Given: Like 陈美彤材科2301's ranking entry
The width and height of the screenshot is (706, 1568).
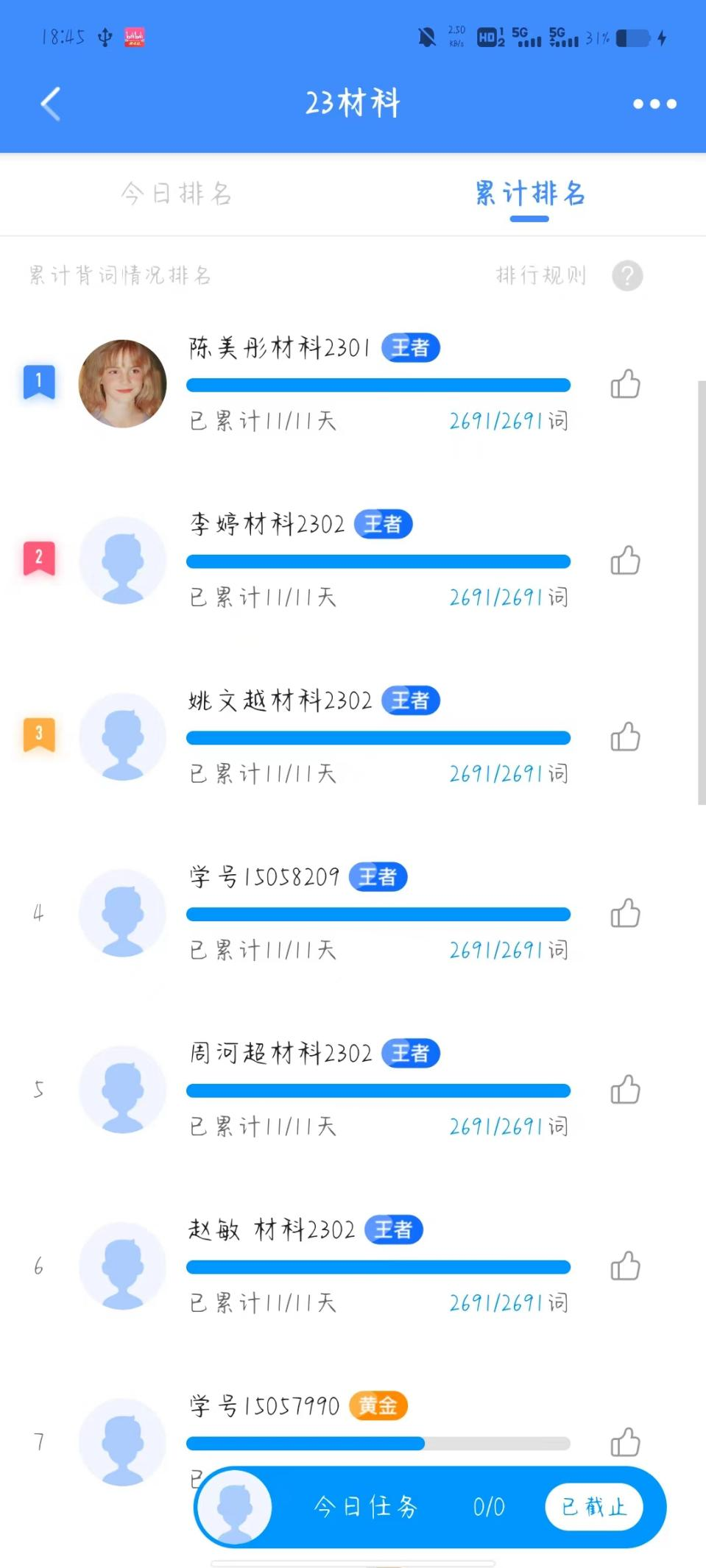Looking at the screenshot, I should click(625, 384).
